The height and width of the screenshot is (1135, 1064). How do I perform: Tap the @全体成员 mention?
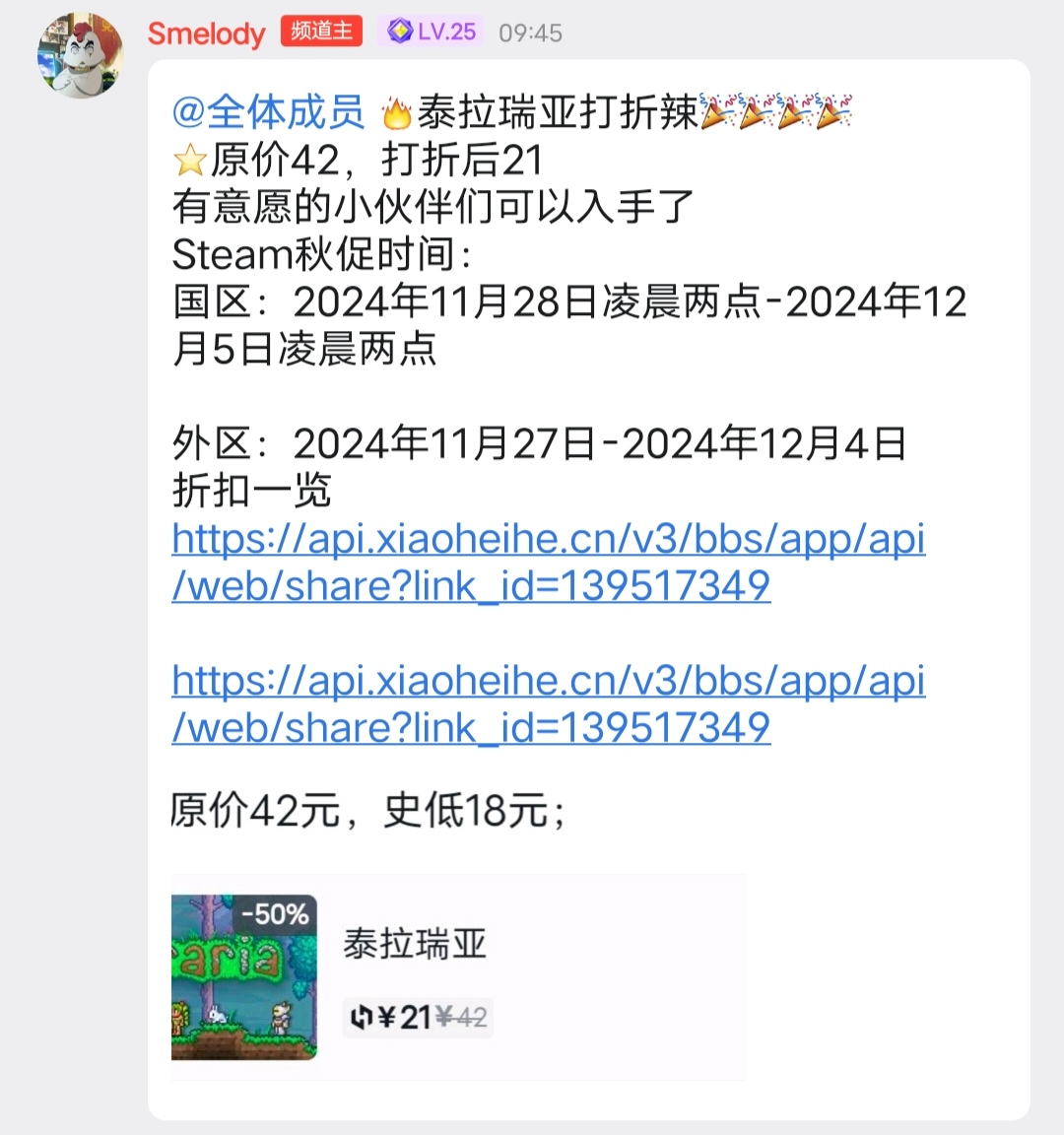[x=268, y=113]
